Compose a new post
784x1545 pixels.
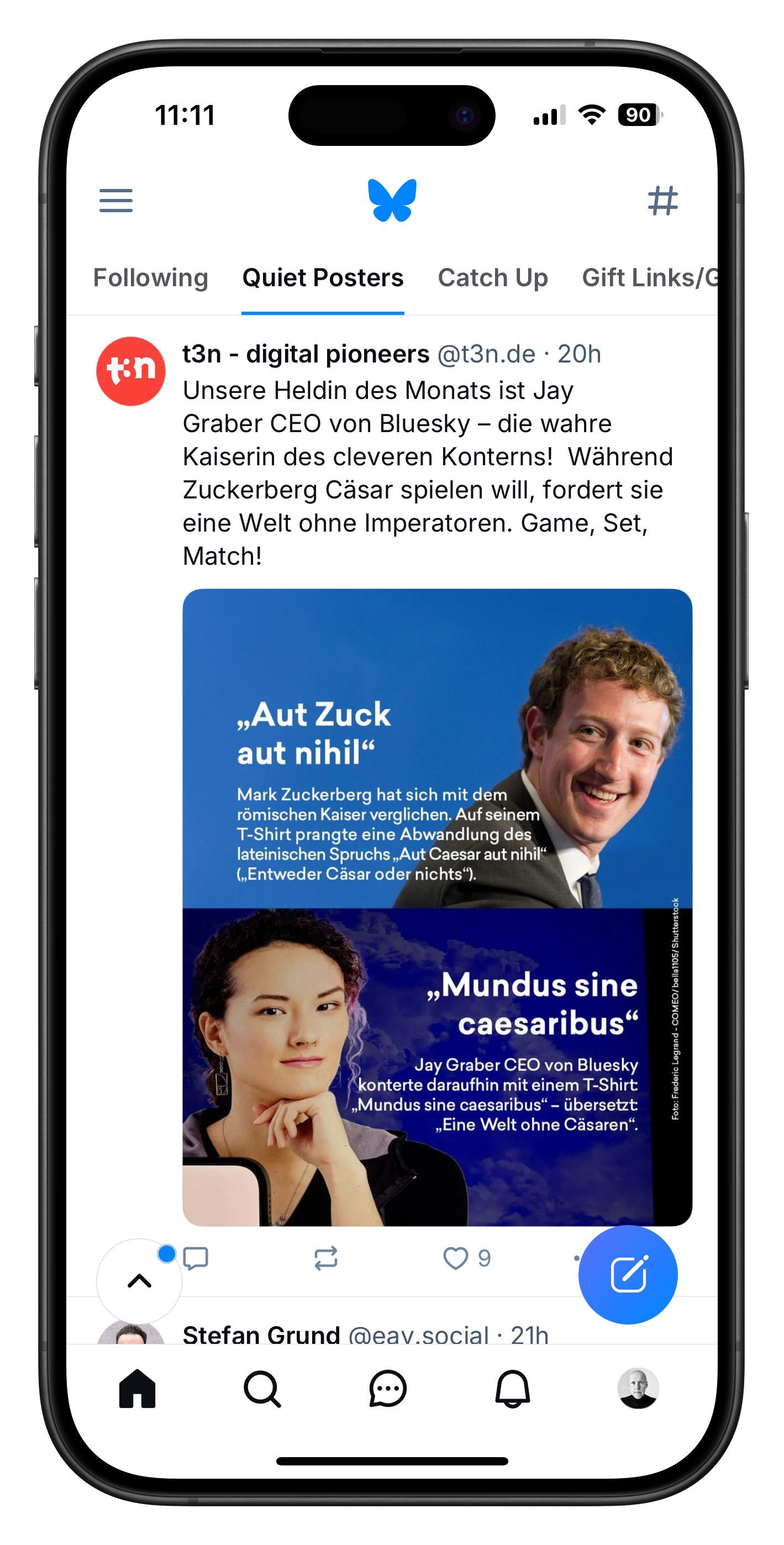(628, 1274)
